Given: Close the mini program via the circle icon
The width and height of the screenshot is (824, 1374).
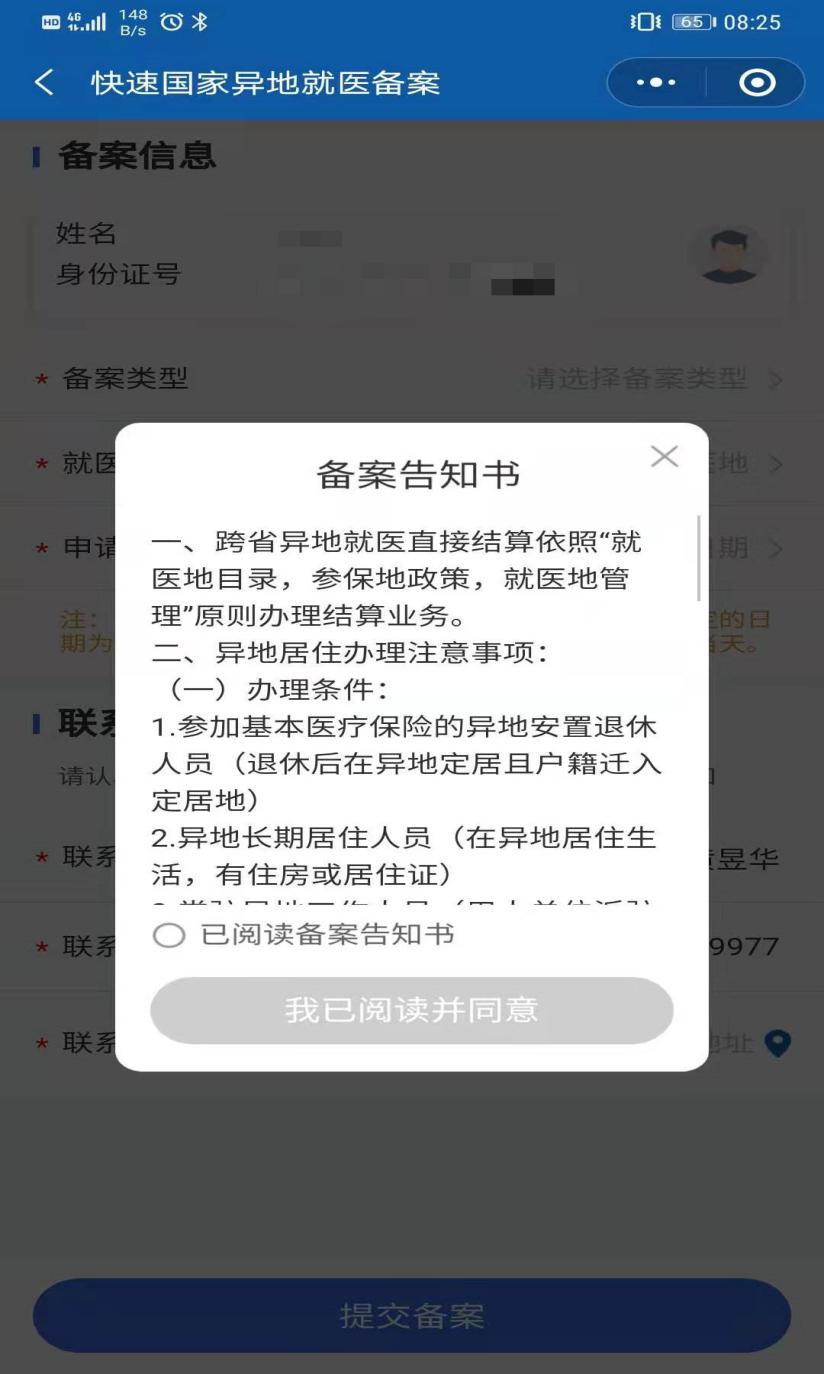Looking at the screenshot, I should pyautogui.click(x=757, y=82).
